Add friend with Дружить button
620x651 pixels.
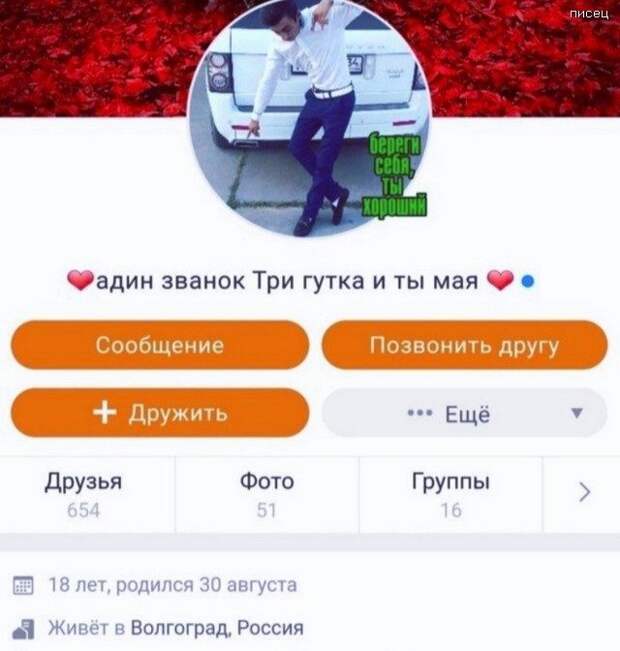(x=159, y=413)
